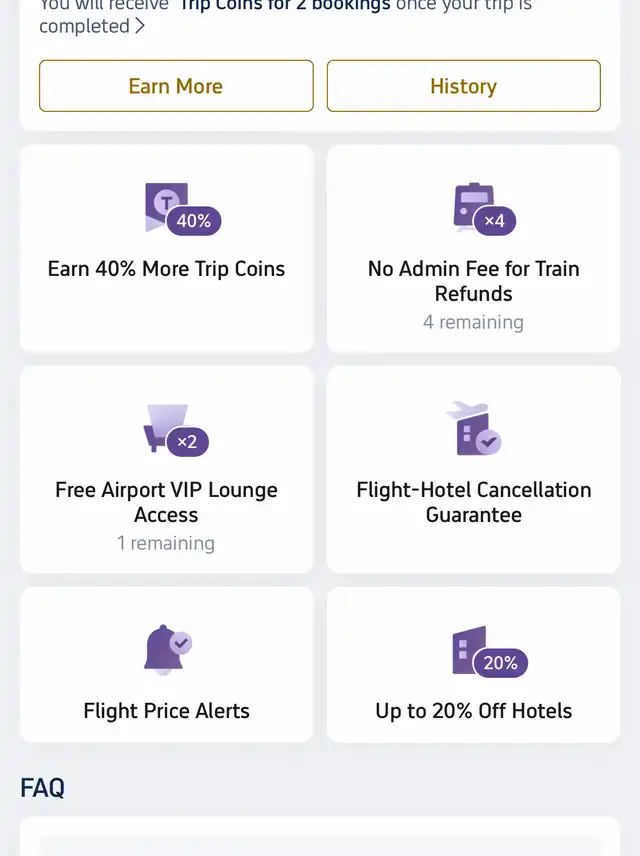Open Free Airport VIP Lounge Access benefit
The height and width of the screenshot is (856, 640).
tap(166, 469)
